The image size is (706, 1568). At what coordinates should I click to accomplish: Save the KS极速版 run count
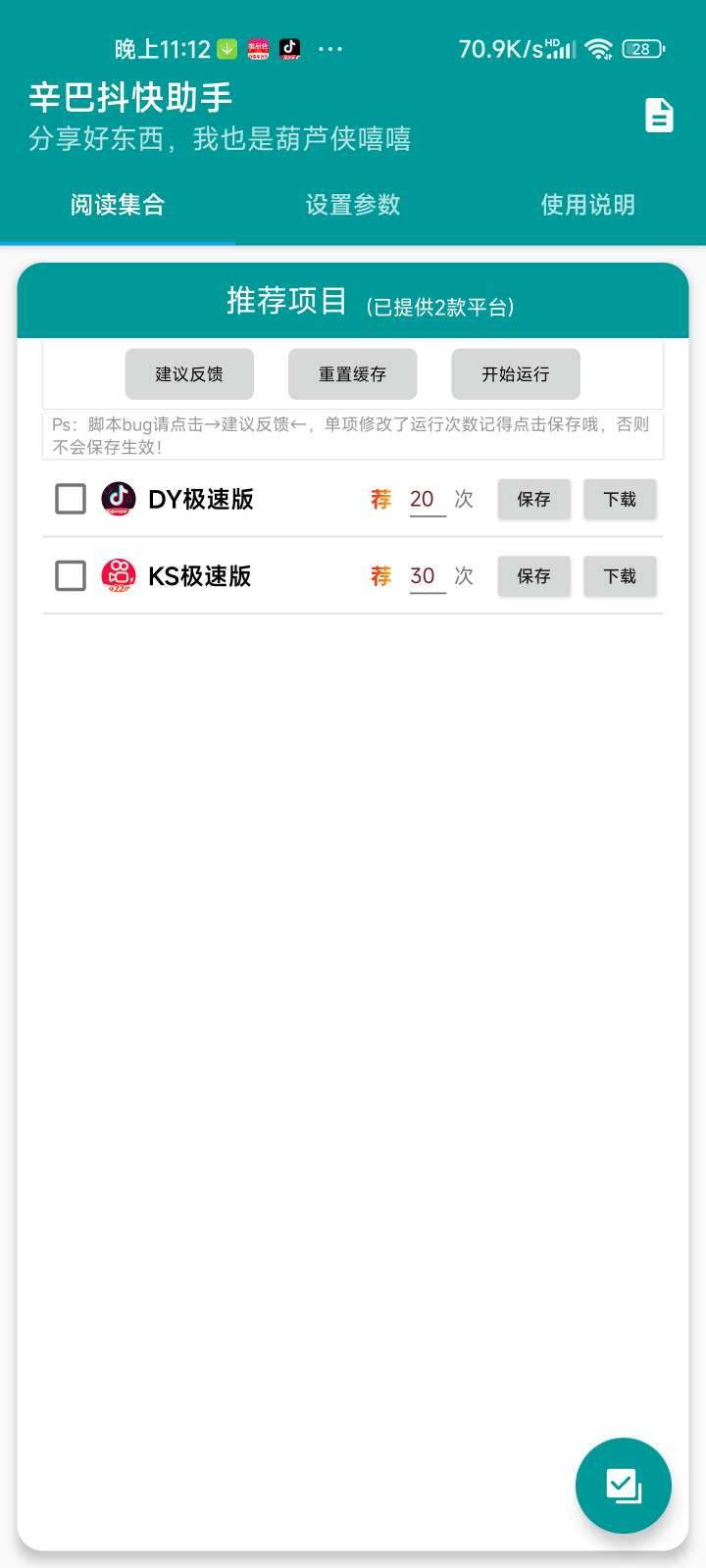(533, 575)
